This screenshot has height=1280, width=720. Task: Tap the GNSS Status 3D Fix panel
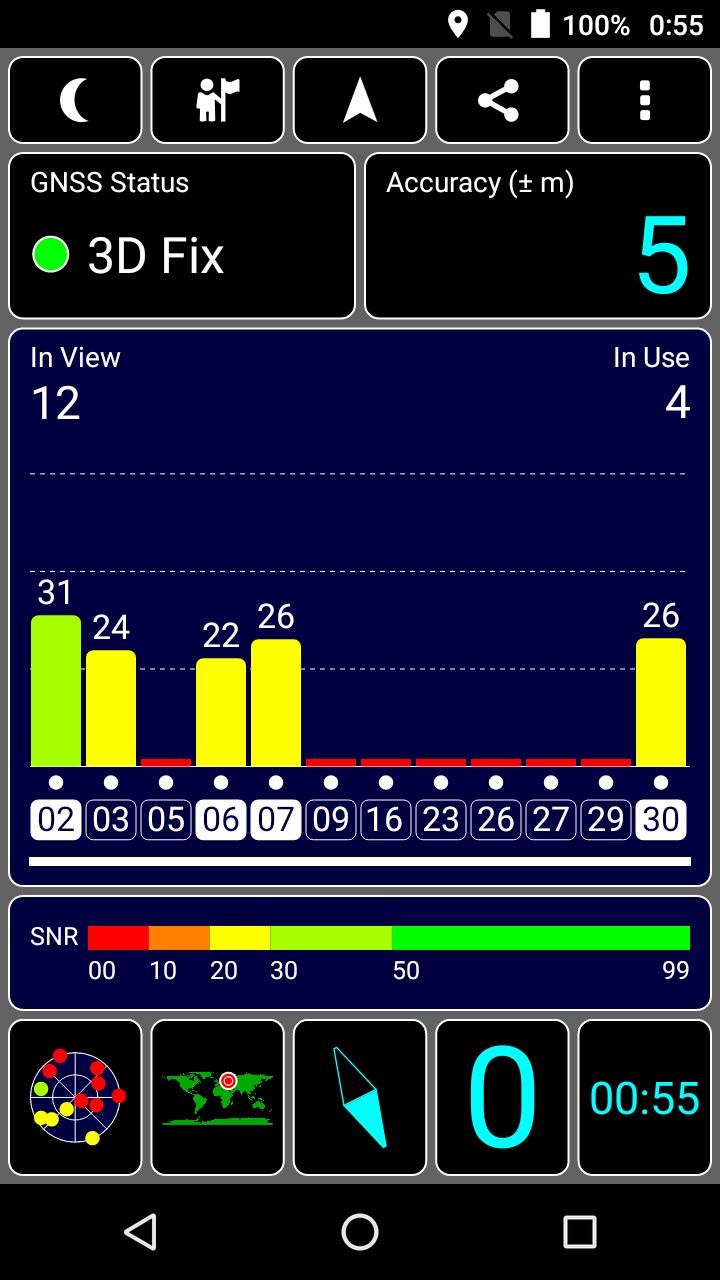182,236
